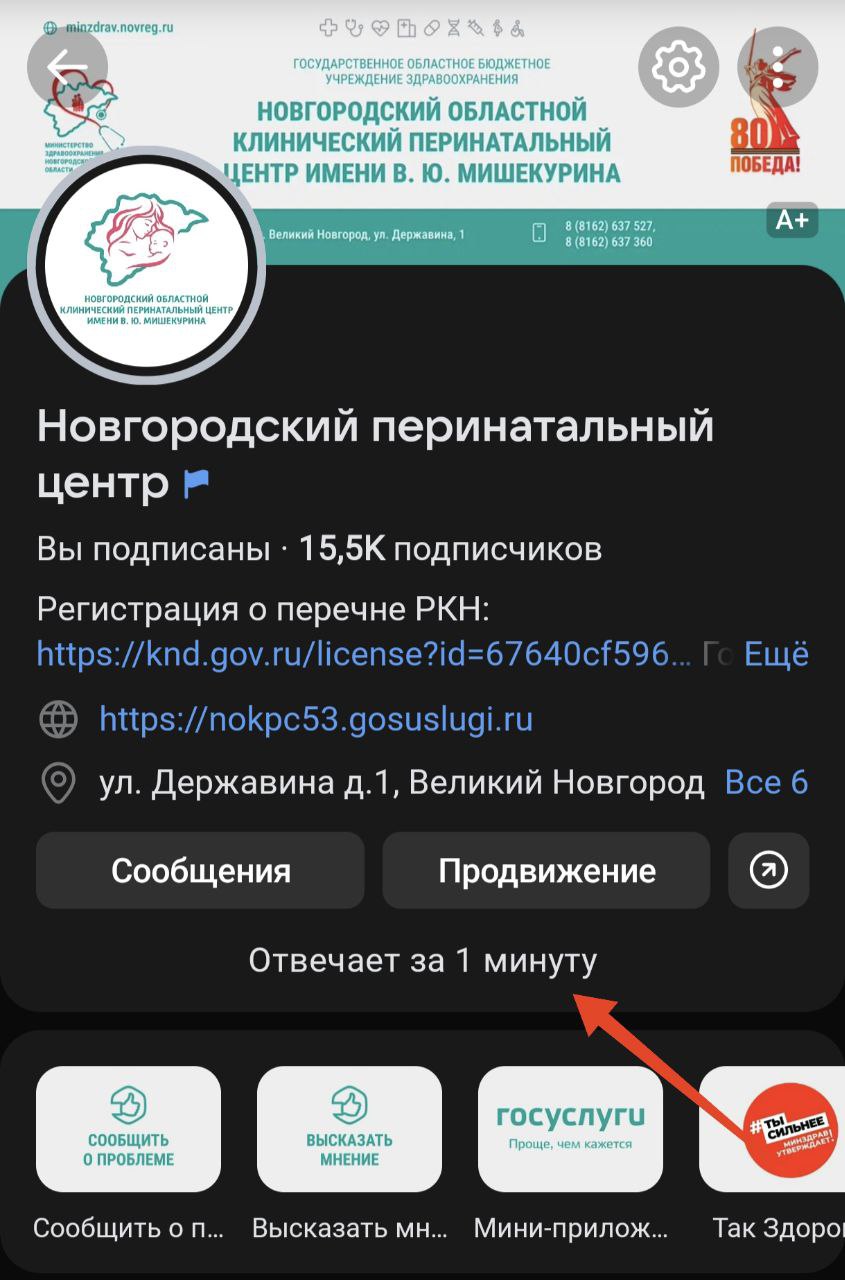Open the knd.gov.ru license link

364,654
